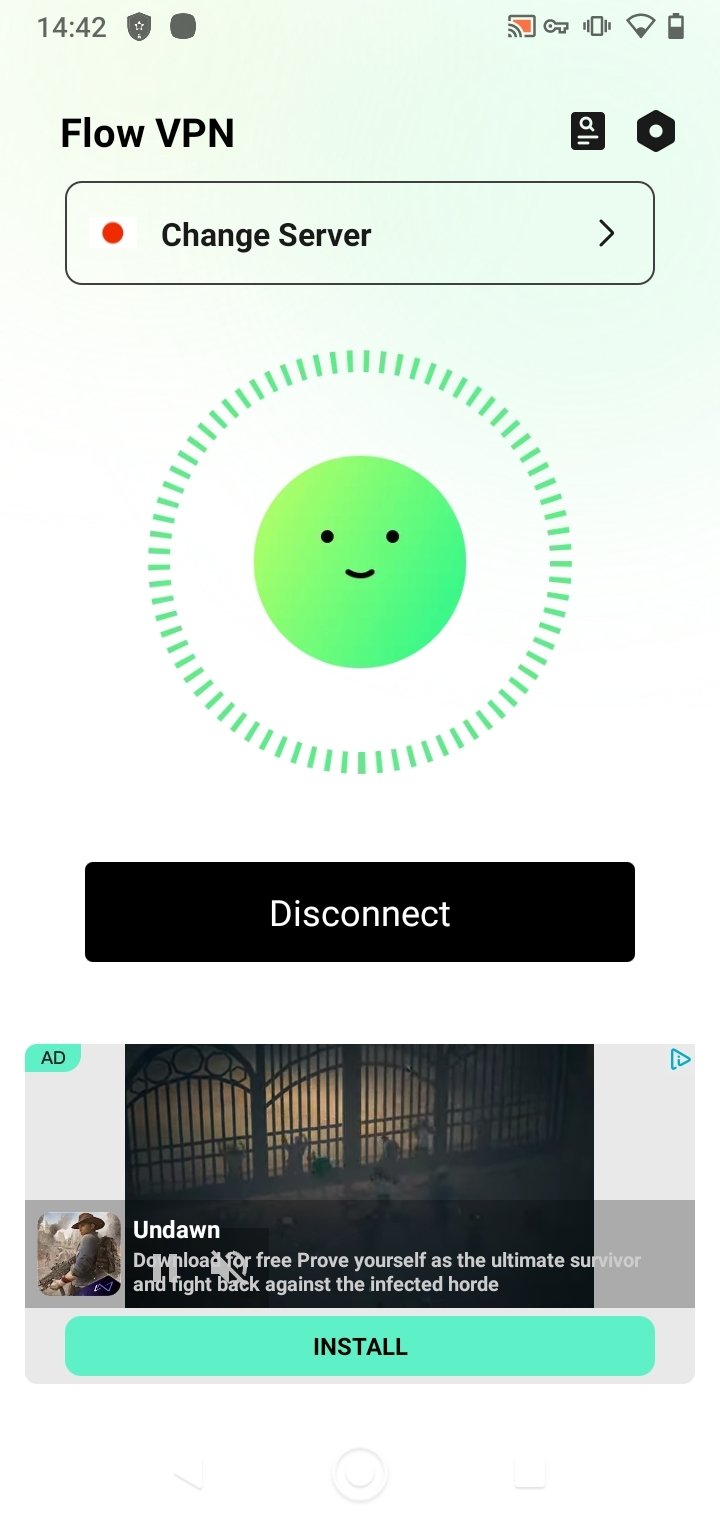Open the AdChoices info icon
This screenshot has height=1520, width=720.
(680, 1059)
